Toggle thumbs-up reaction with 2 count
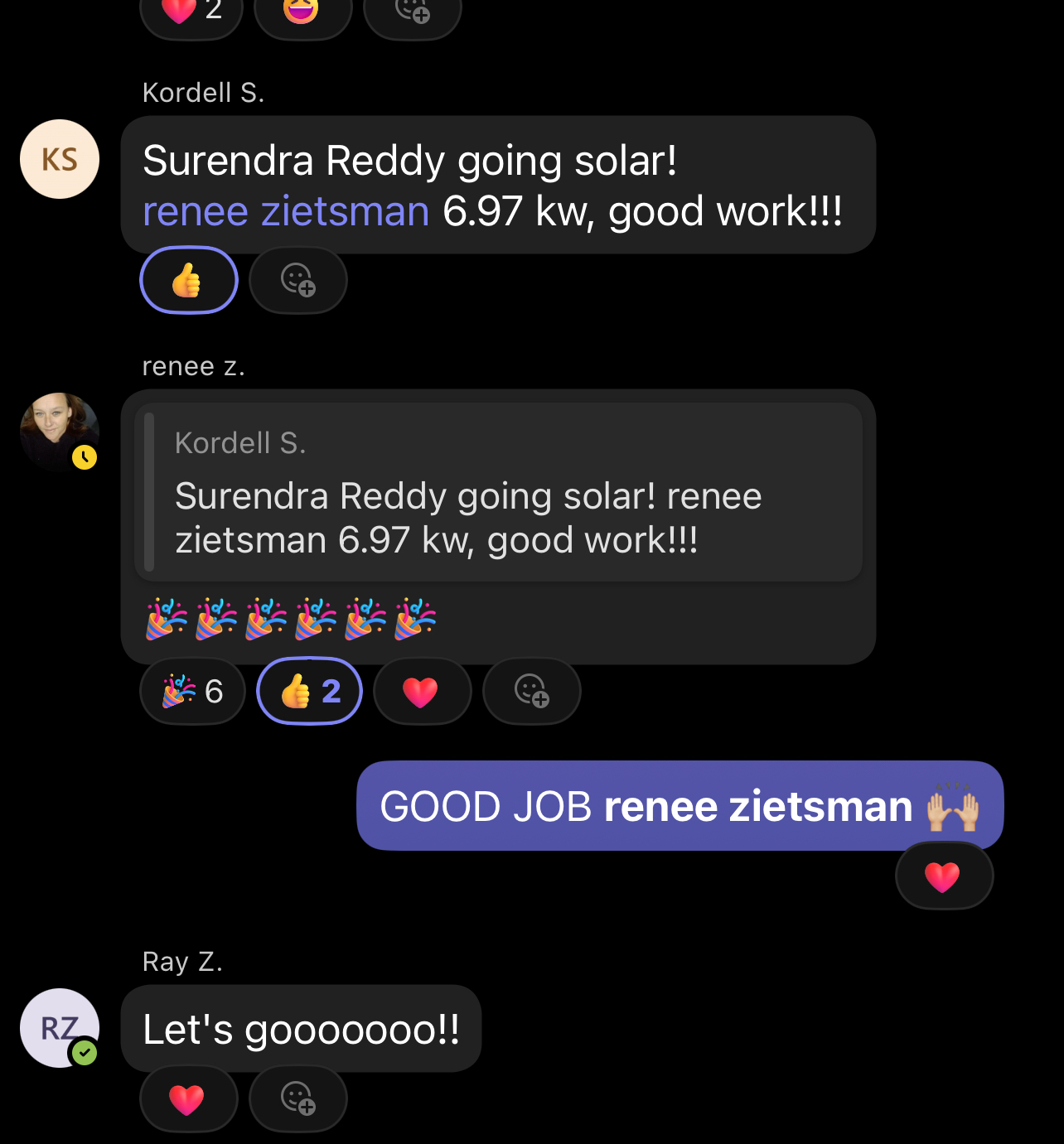The height and width of the screenshot is (1144, 1064). [x=310, y=691]
